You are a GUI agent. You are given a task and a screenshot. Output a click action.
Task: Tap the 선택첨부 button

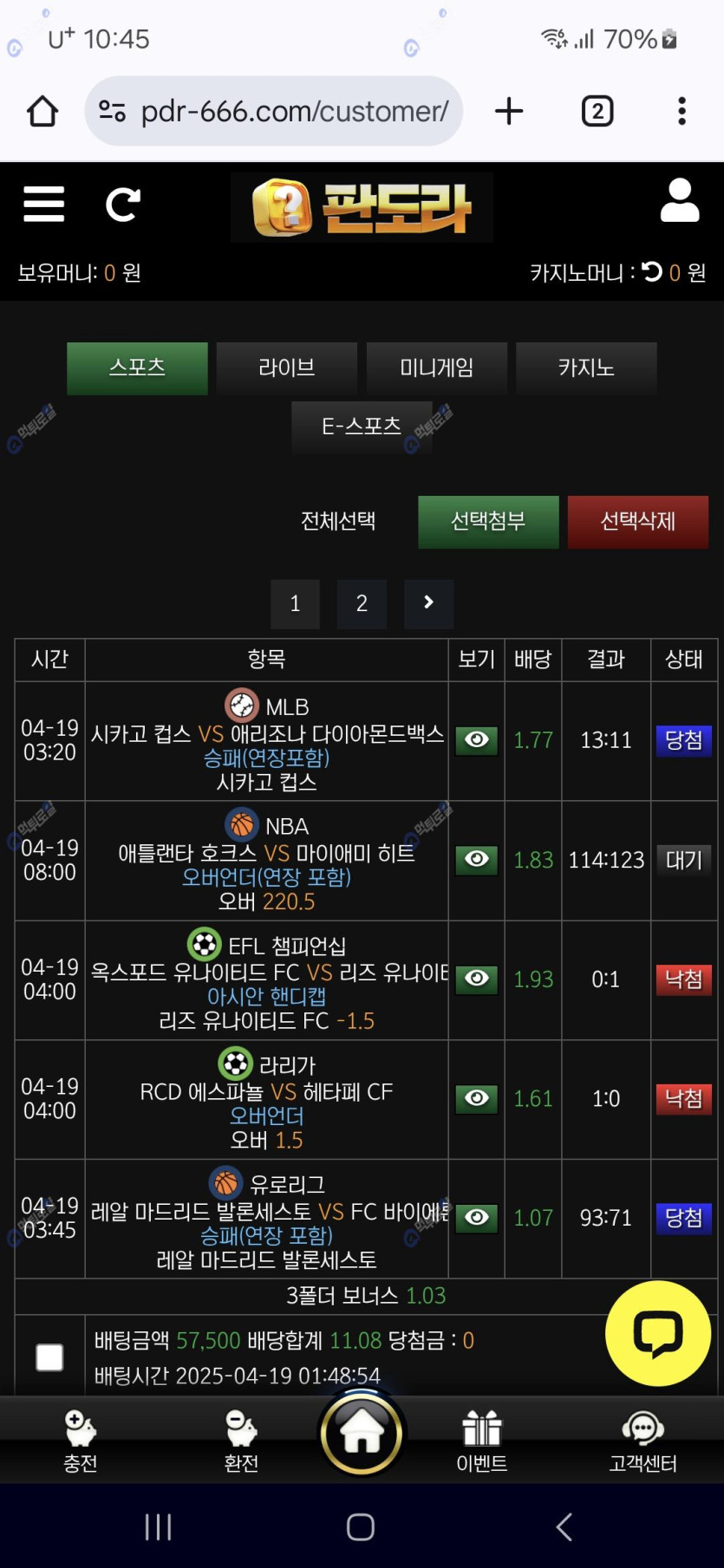[x=488, y=522]
